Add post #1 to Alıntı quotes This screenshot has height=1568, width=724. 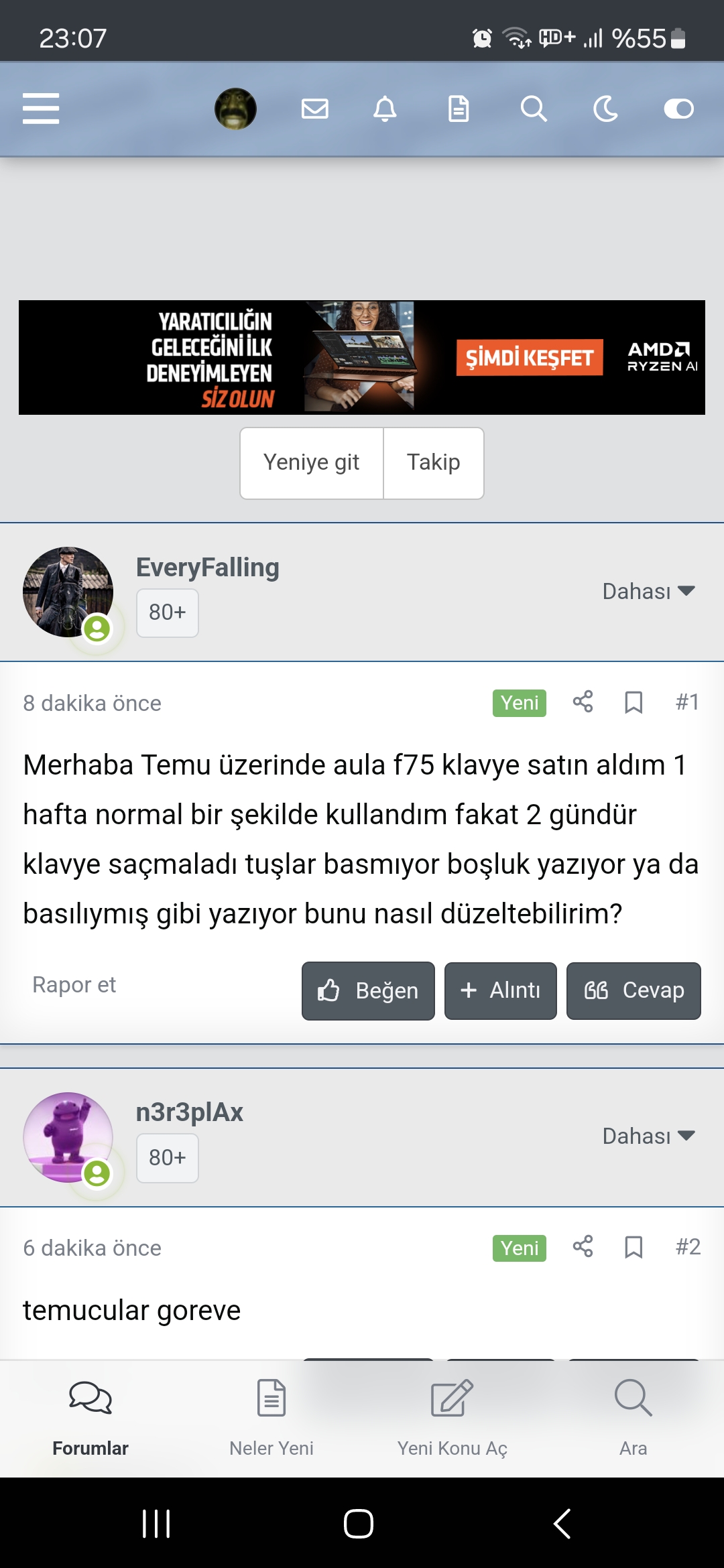501,990
